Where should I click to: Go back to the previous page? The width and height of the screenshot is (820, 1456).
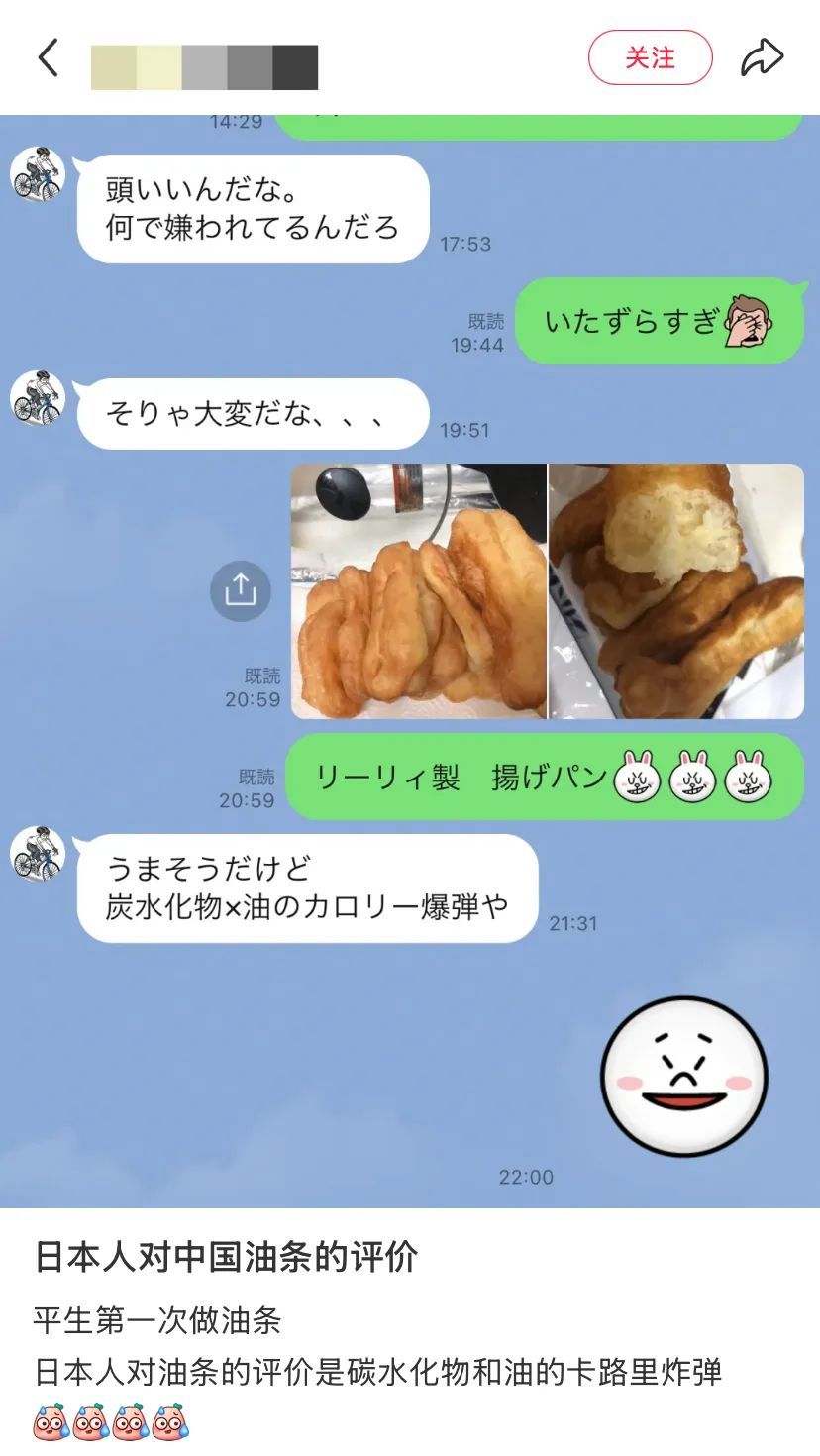pyautogui.click(x=49, y=57)
